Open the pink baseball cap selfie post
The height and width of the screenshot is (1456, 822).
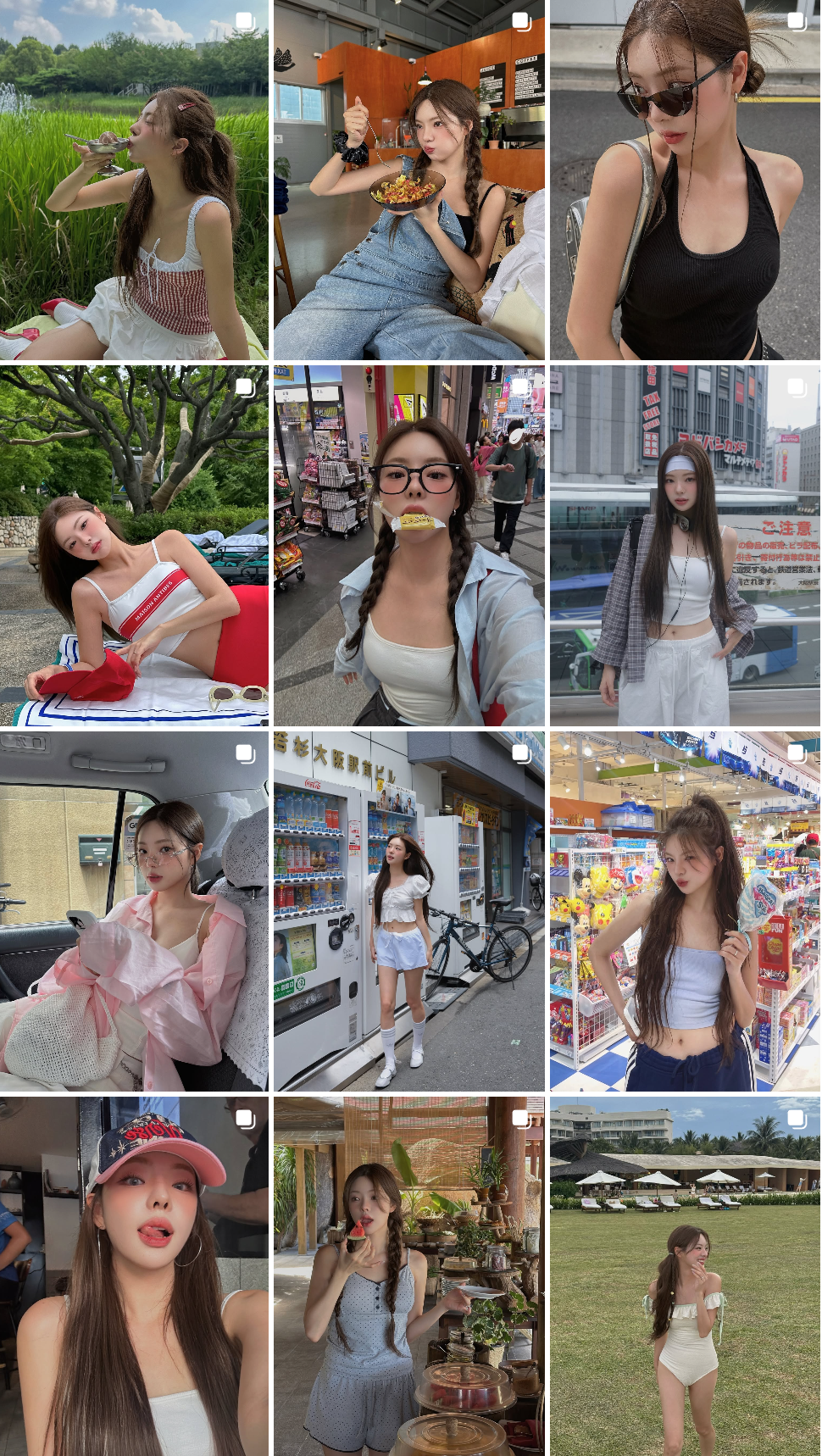click(x=134, y=1276)
